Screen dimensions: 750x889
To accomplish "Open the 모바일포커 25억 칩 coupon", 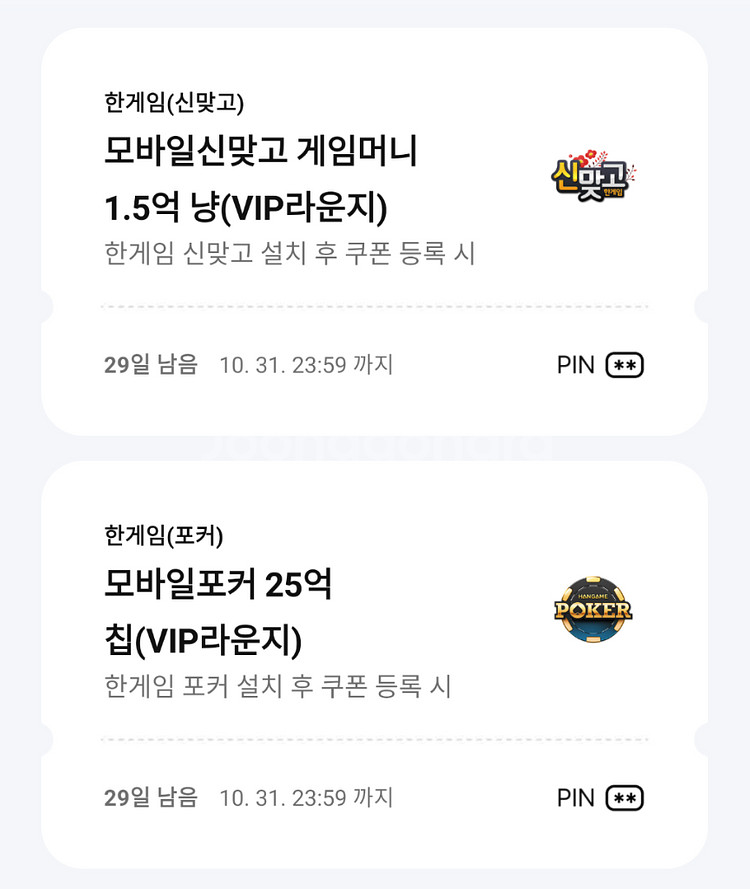I will point(218,612).
